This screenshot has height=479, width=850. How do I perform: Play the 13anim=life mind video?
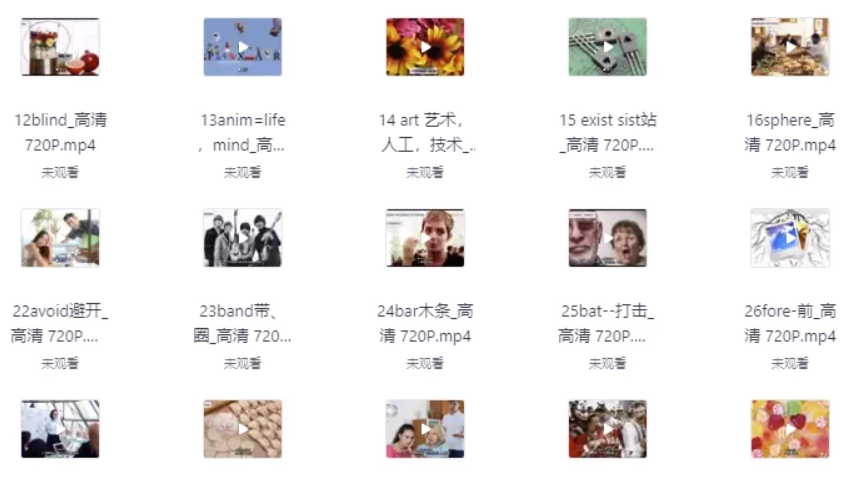[x=242, y=47]
